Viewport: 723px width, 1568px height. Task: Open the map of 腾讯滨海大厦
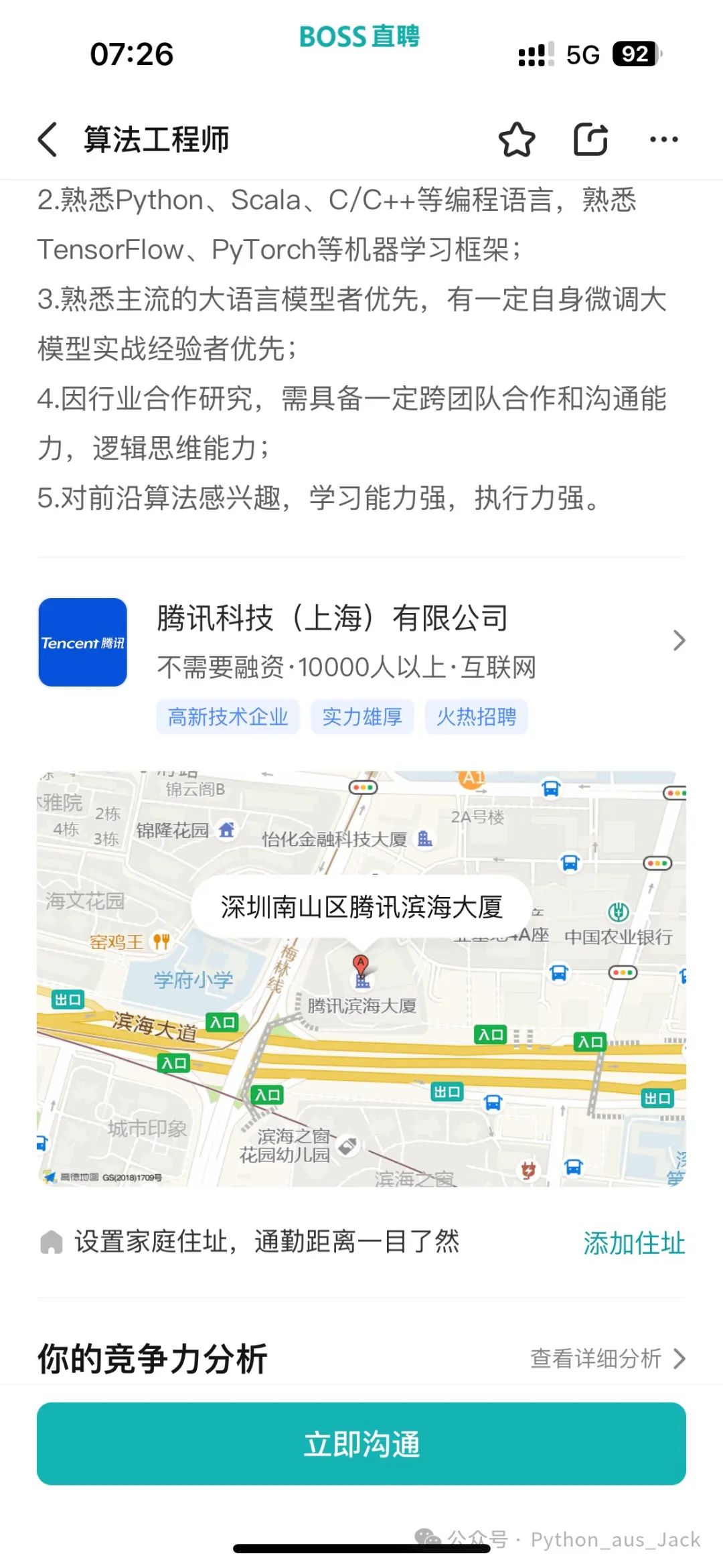(361, 979)
